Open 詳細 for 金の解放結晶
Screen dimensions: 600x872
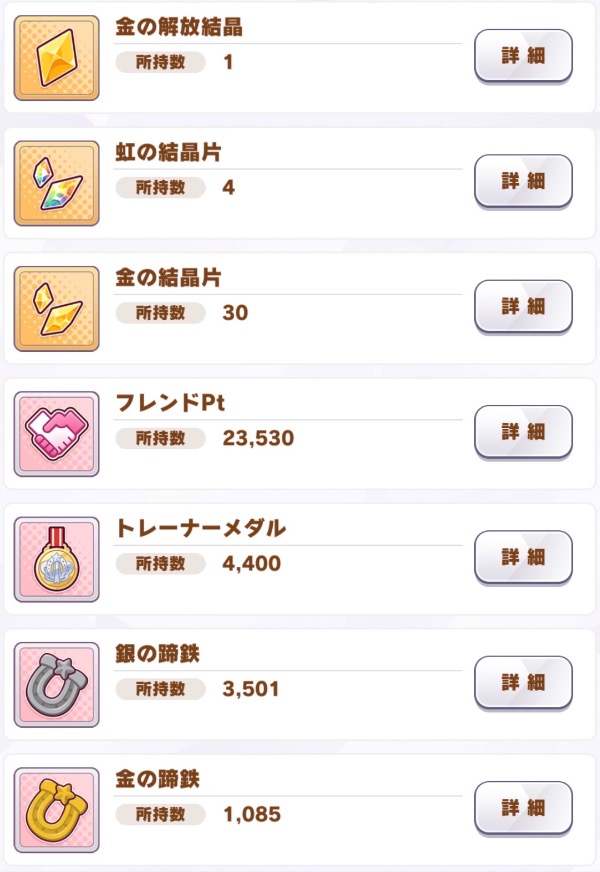523,55
